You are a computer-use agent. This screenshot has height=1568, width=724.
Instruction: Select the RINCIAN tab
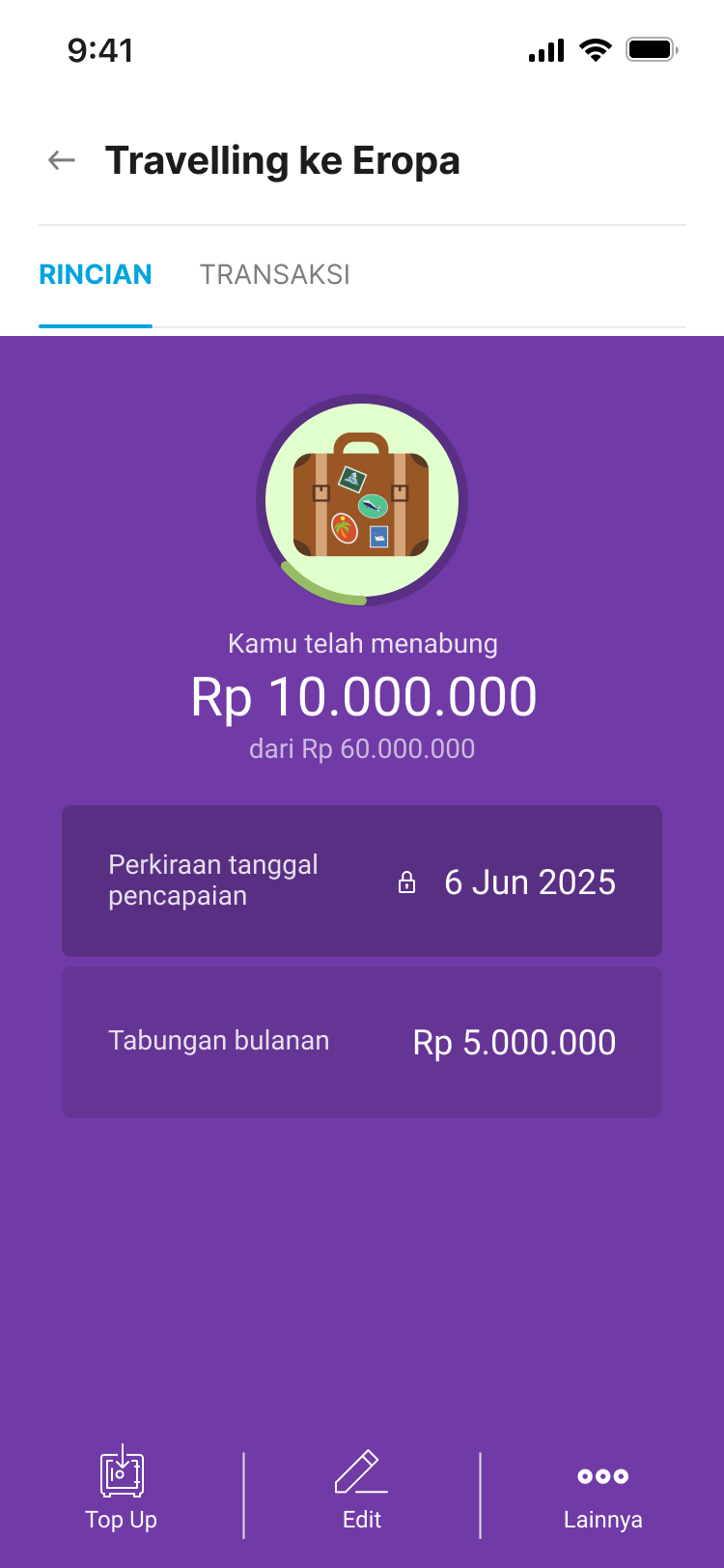(95, 274)
